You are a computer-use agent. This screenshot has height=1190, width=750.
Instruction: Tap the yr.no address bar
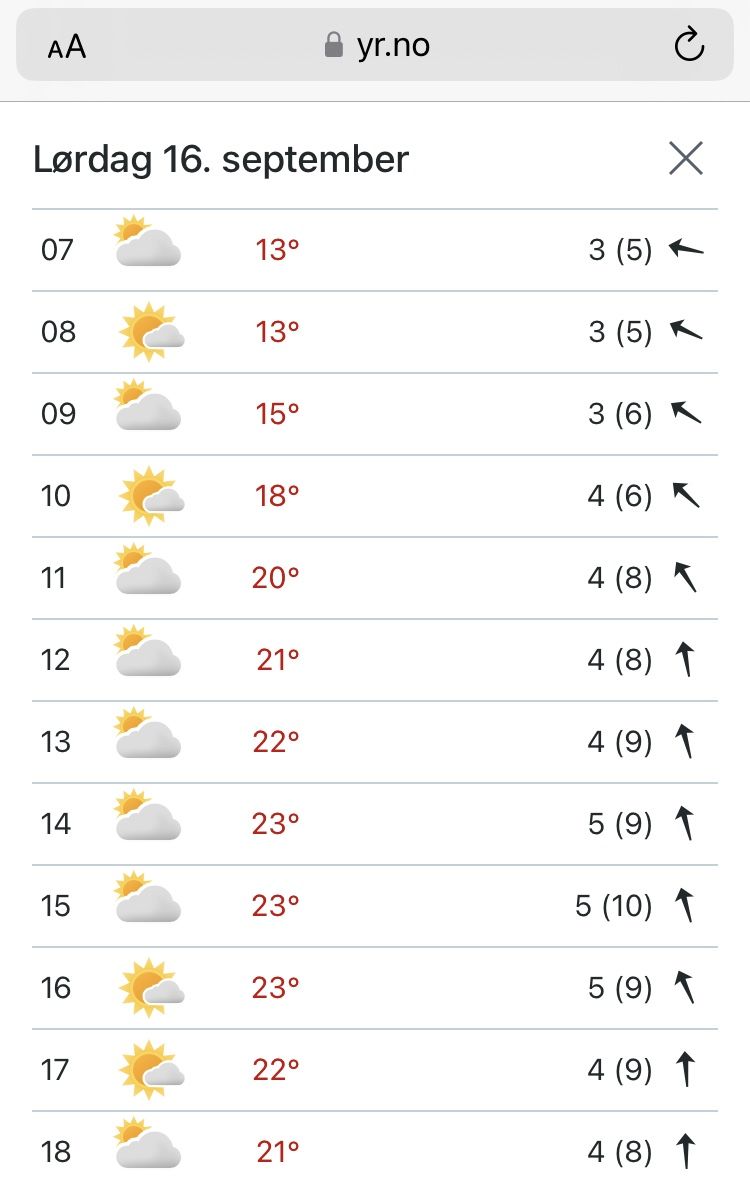click(378, 45)
